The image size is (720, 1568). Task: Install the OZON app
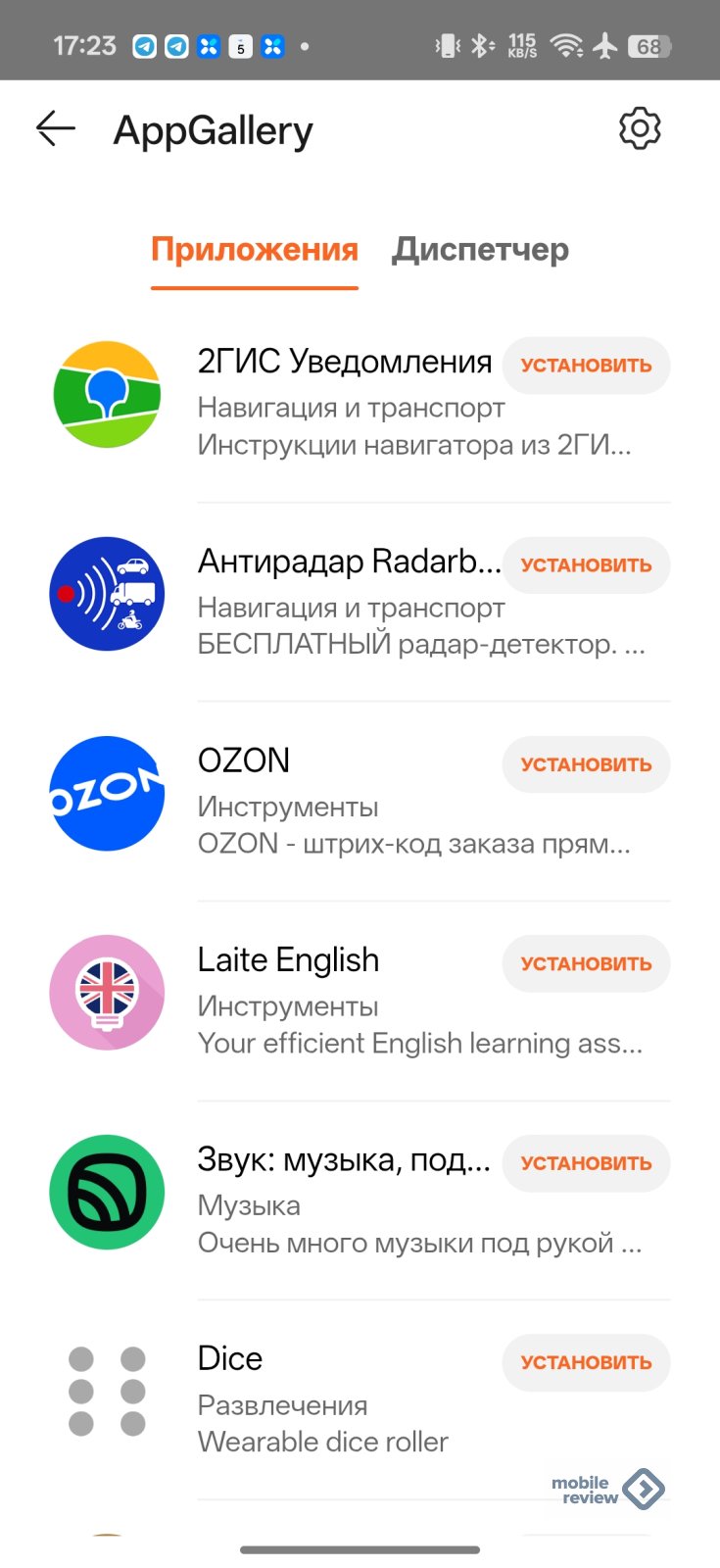pos(586,764)
